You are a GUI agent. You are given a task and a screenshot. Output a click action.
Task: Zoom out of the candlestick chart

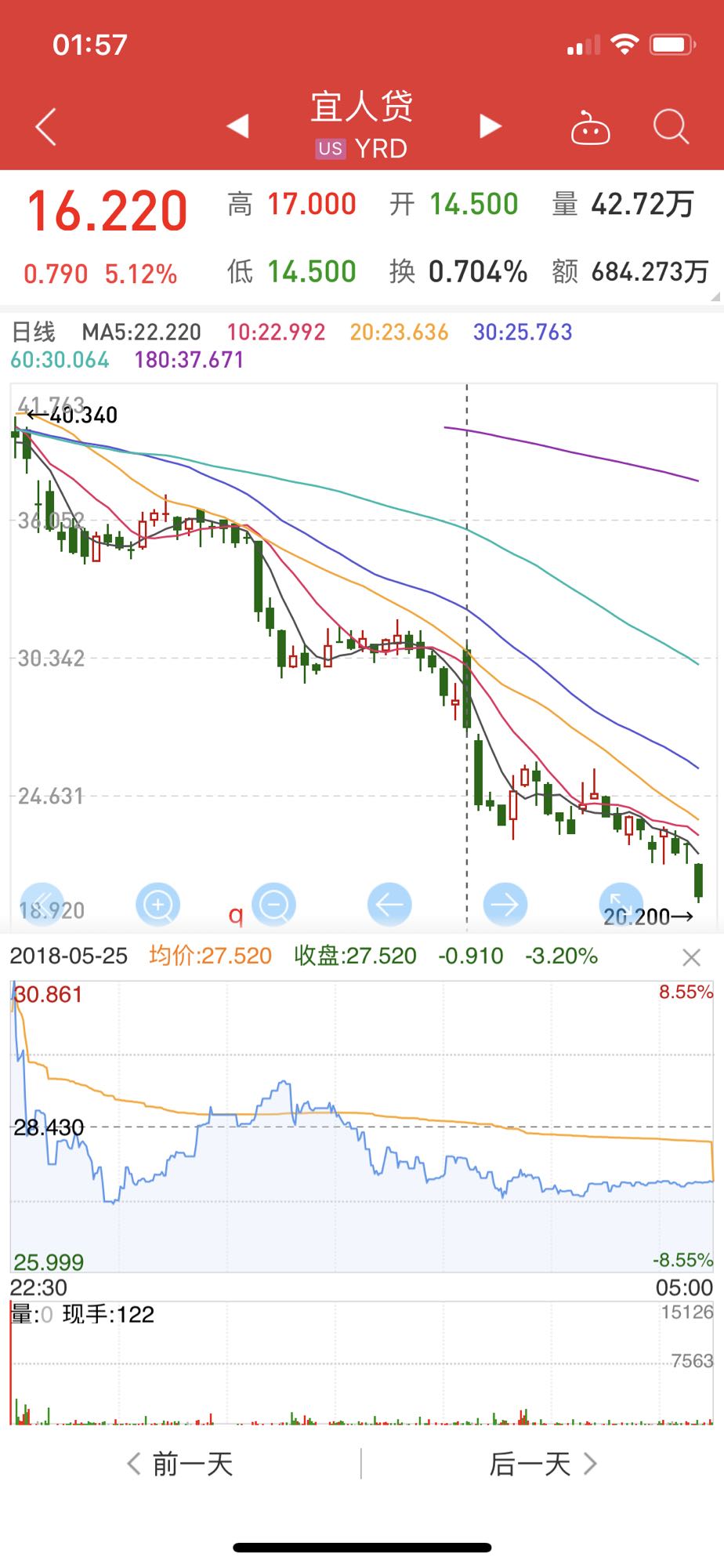[273, 905]
